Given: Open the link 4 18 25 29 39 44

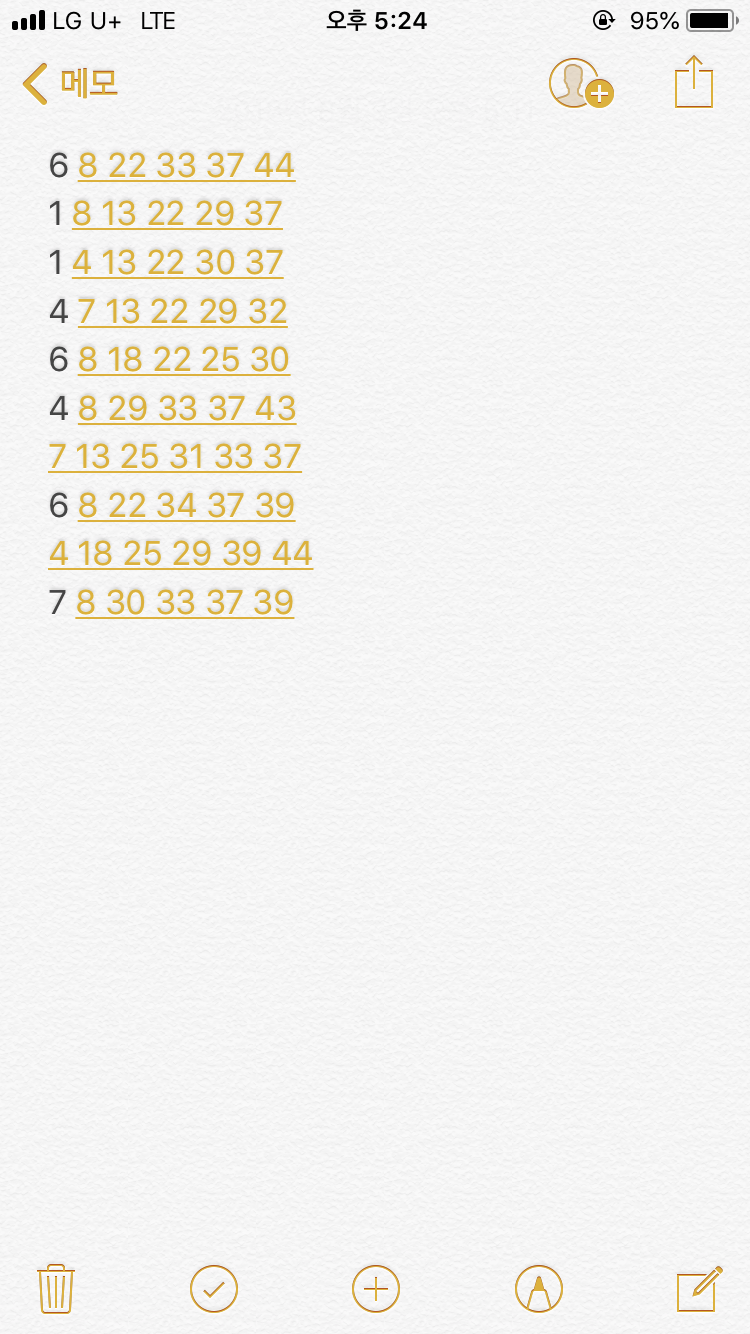Looking at the screenshot, I should click(x=180, y=553).
